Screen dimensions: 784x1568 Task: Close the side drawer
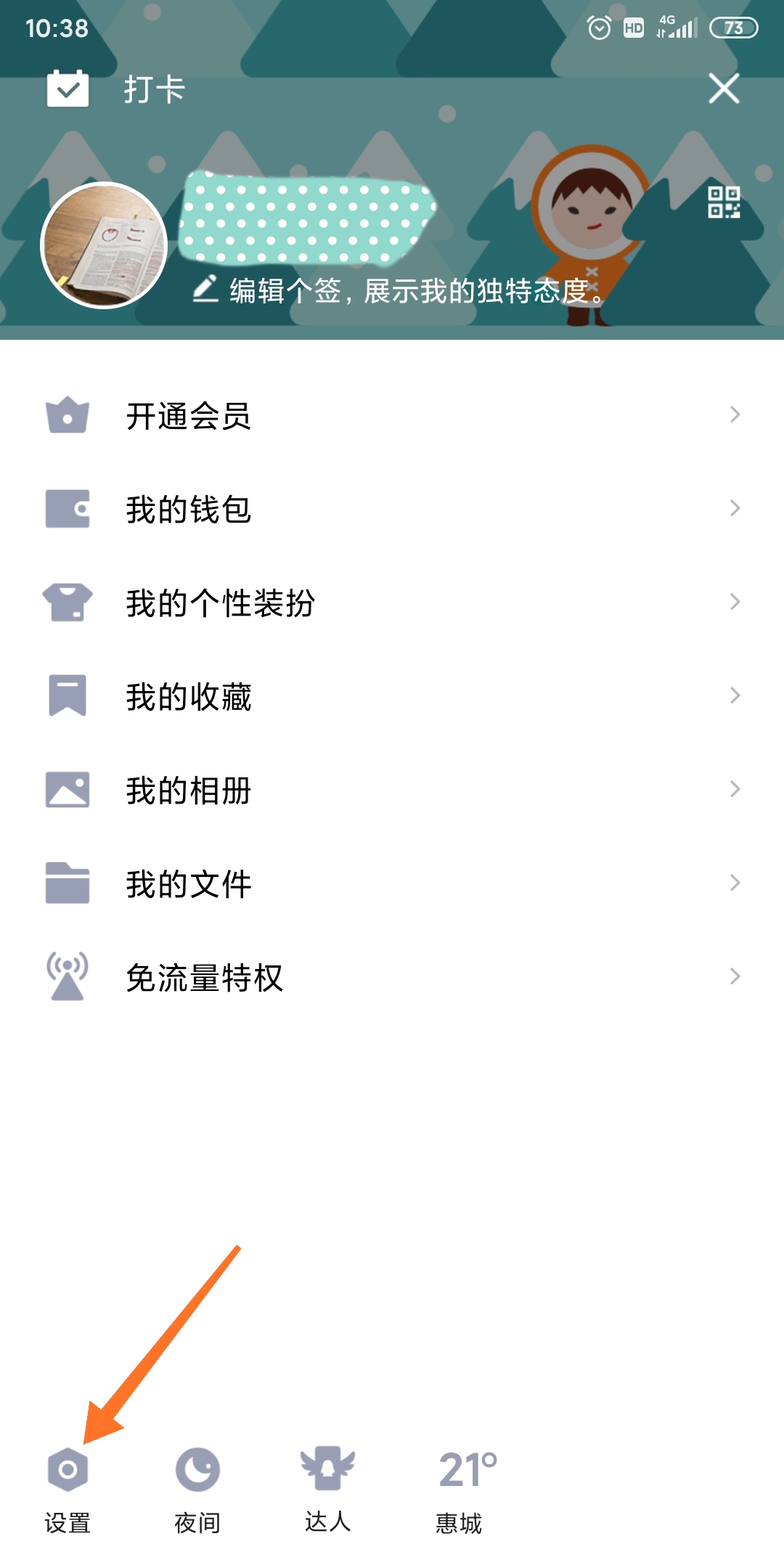[x=724, y=89]
